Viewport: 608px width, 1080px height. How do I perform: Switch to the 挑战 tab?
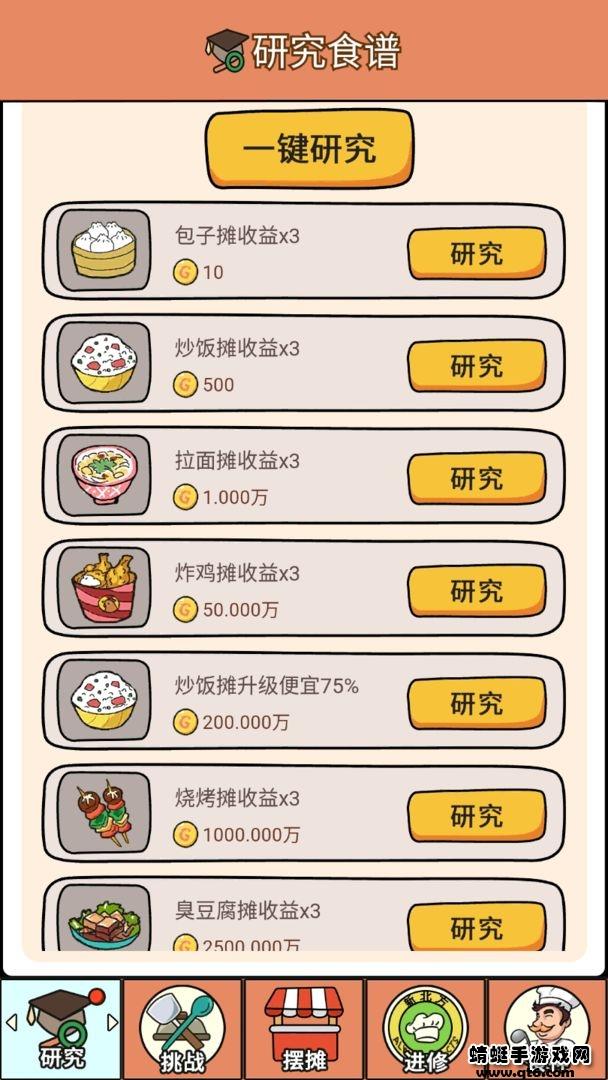click(182, 1029)
